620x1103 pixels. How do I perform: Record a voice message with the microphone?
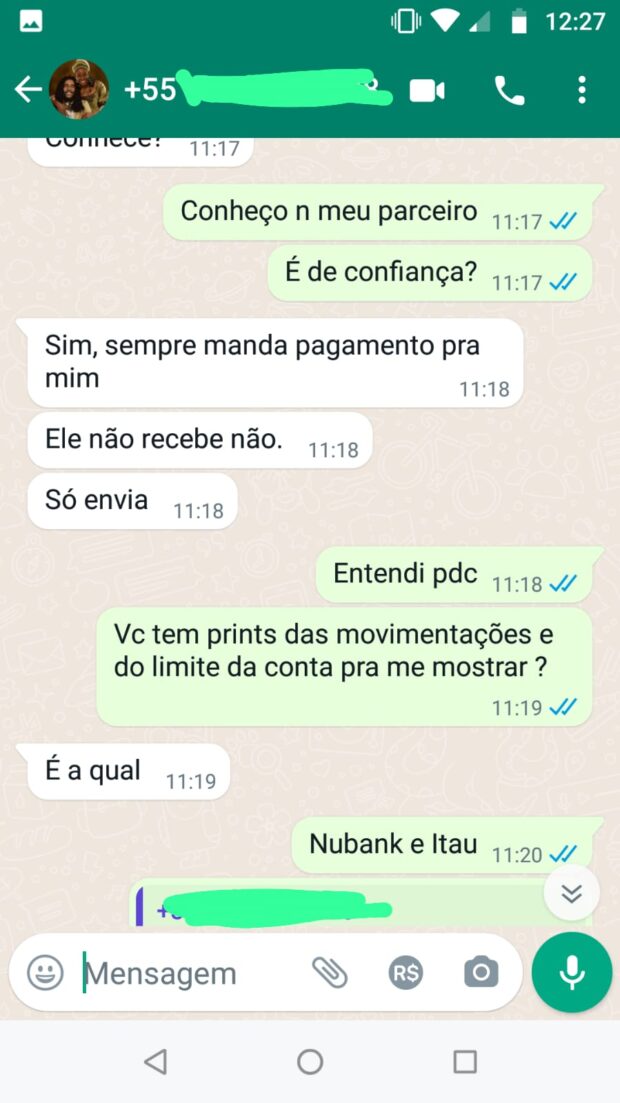click(572, 973)
